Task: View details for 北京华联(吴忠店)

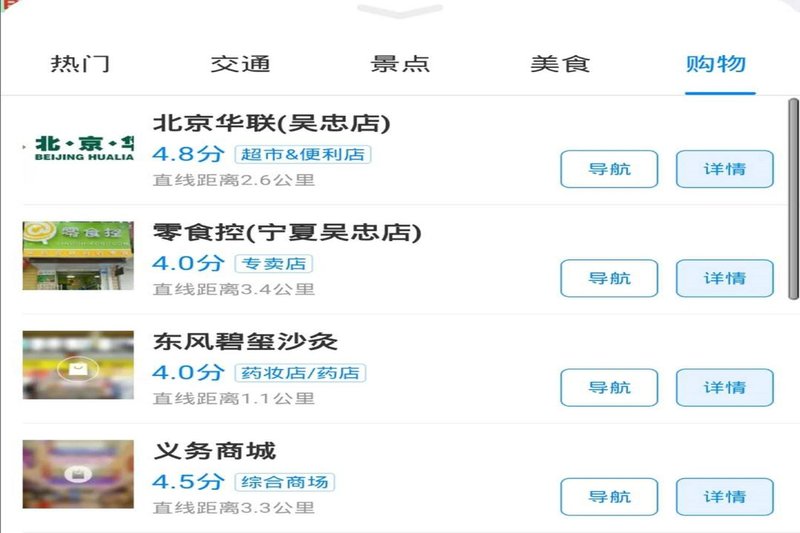Action: (725, 169)
